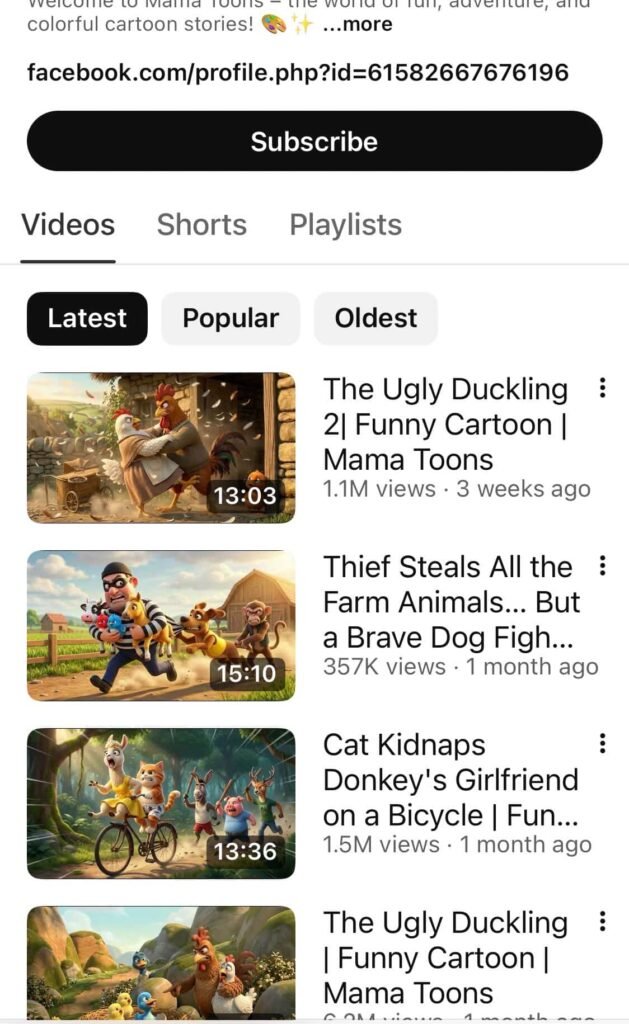The width and height of the screenshot is (629, 1024).
Task: Open the 6.2M-views Ugly Duckling video
Action: point(161,962)
